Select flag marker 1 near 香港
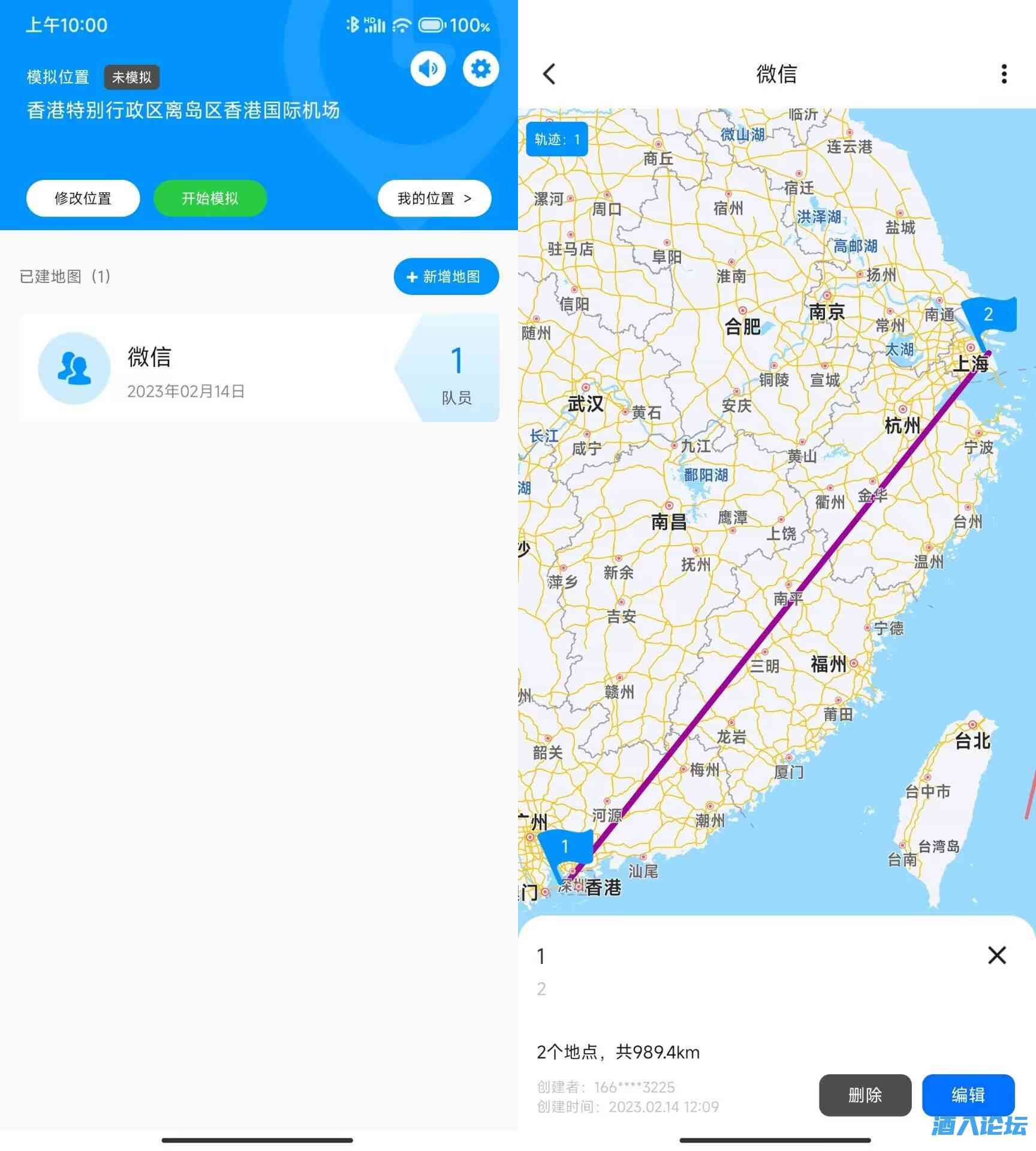This screenshot has width=1036, height=1151. pyautogui.click(x=565, y=847)
